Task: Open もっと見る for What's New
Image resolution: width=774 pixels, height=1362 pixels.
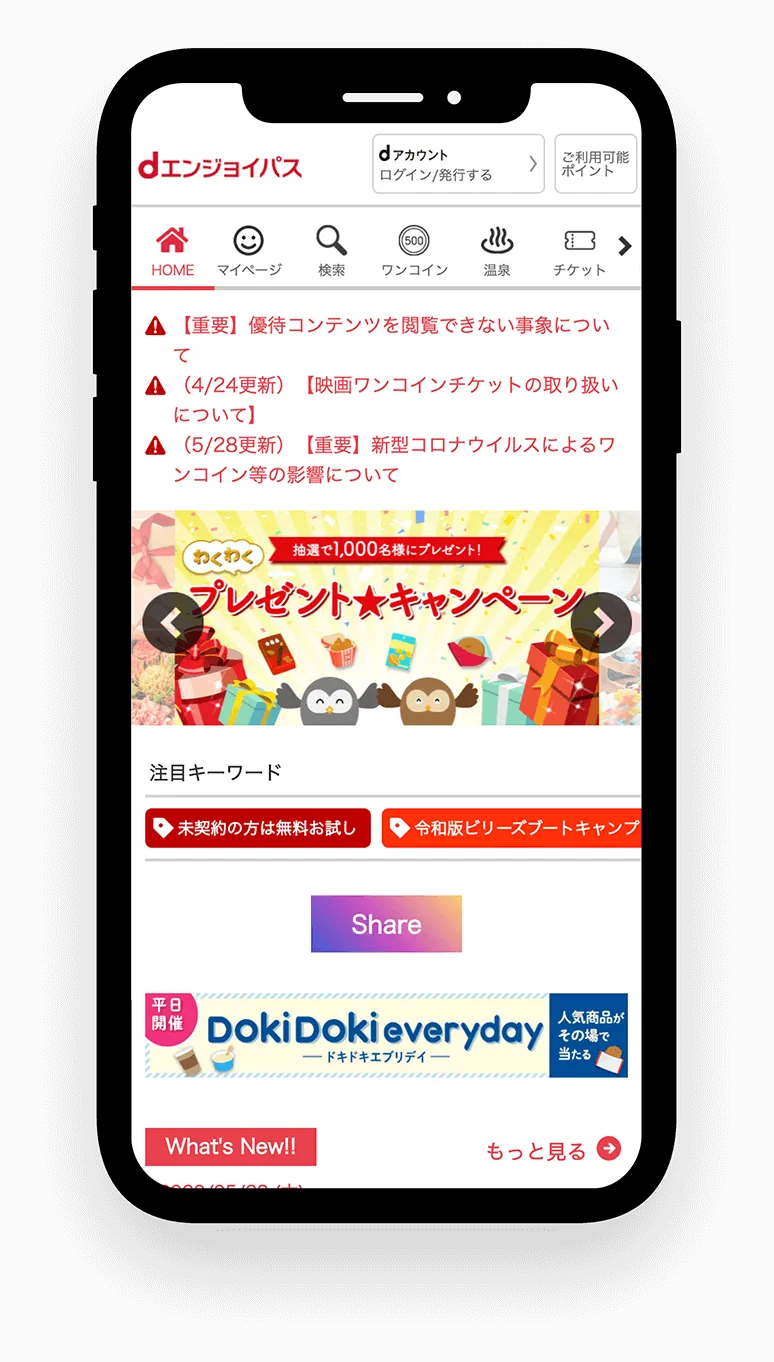Action: (553, 1150)
